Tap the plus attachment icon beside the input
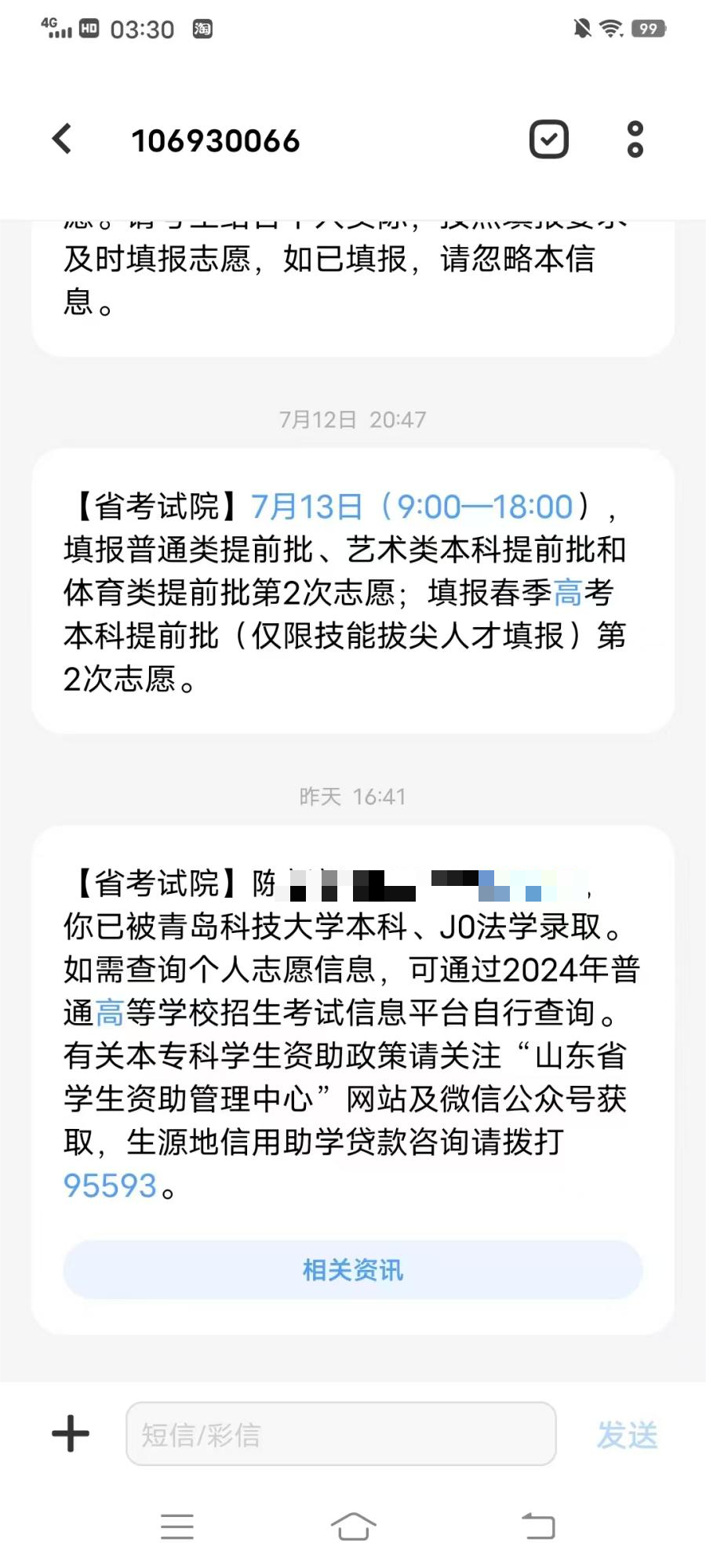 click(70, 1434)
